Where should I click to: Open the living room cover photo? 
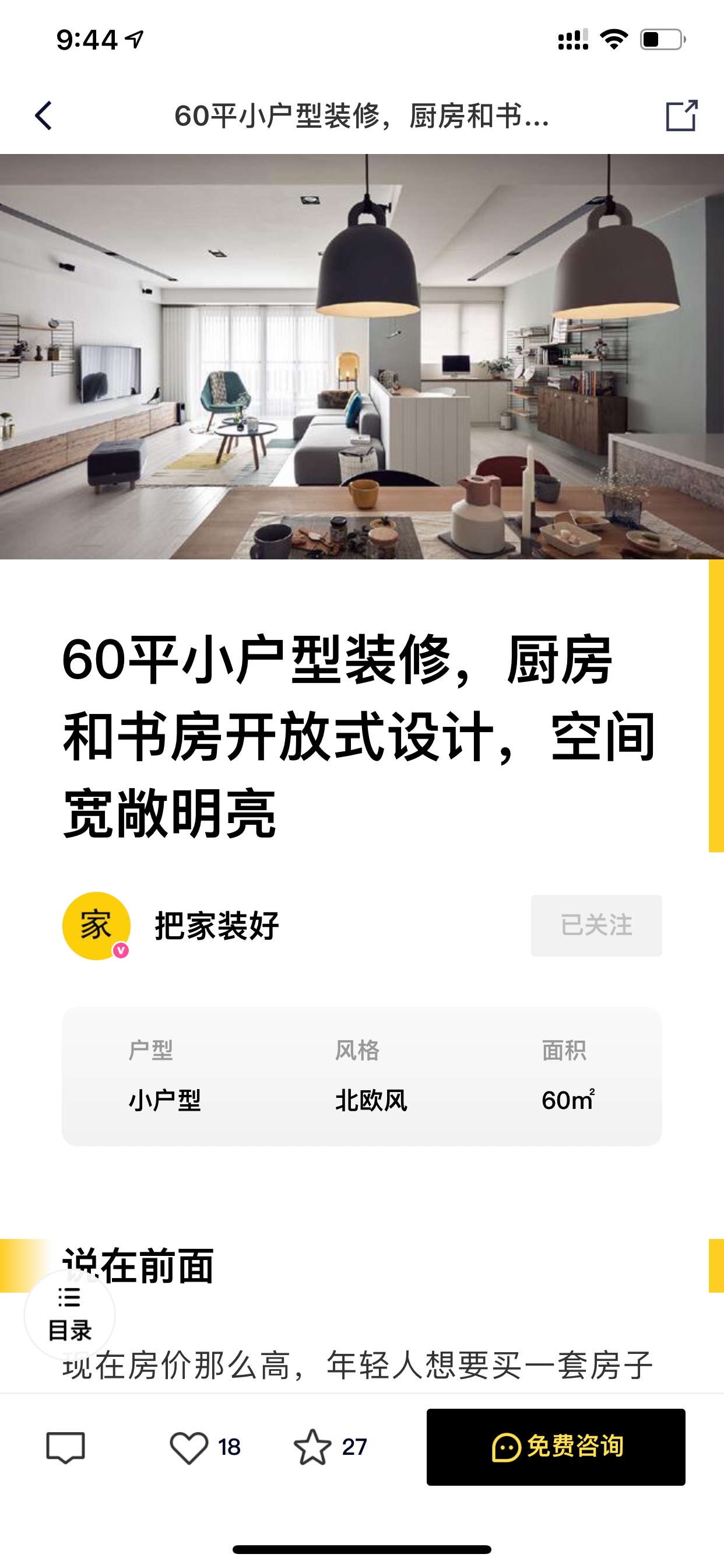pos(362,356)
